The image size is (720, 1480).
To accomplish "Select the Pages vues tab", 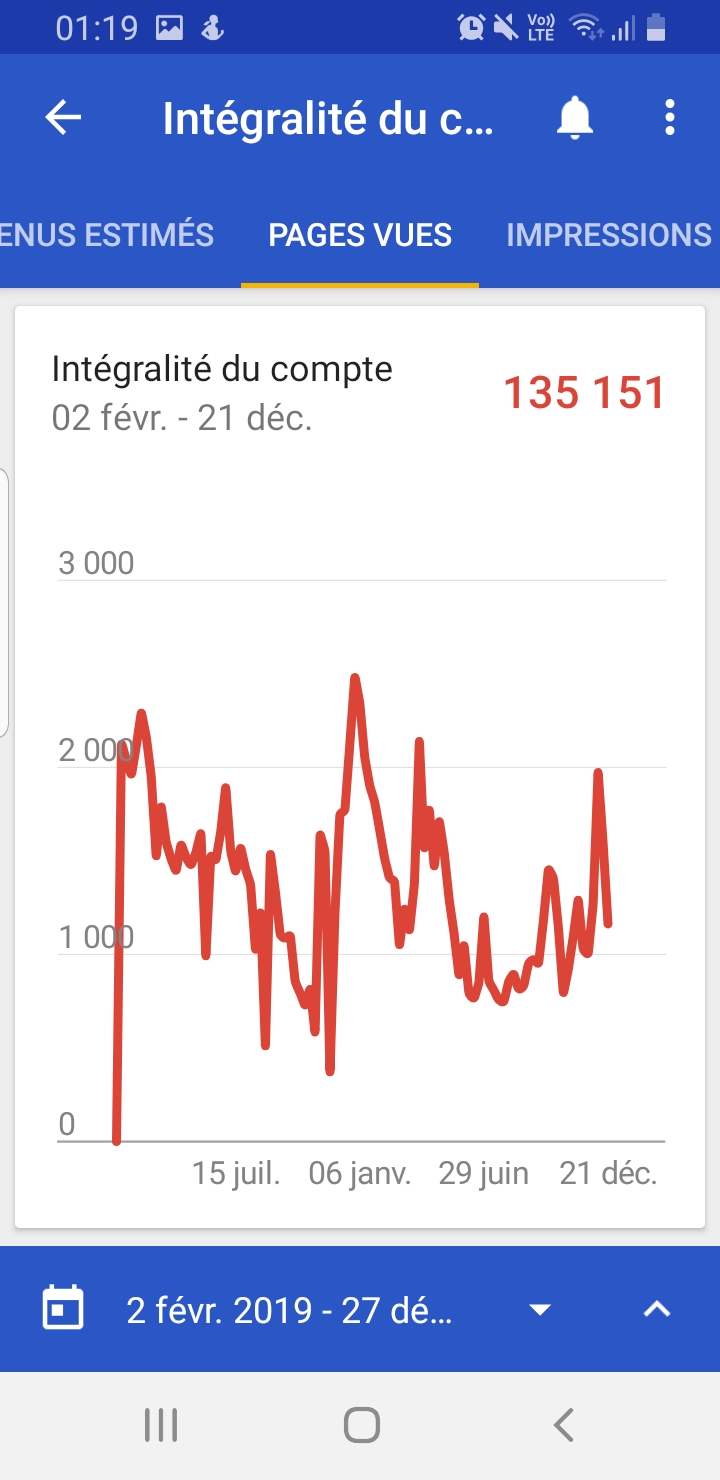I will pos(360,235).
